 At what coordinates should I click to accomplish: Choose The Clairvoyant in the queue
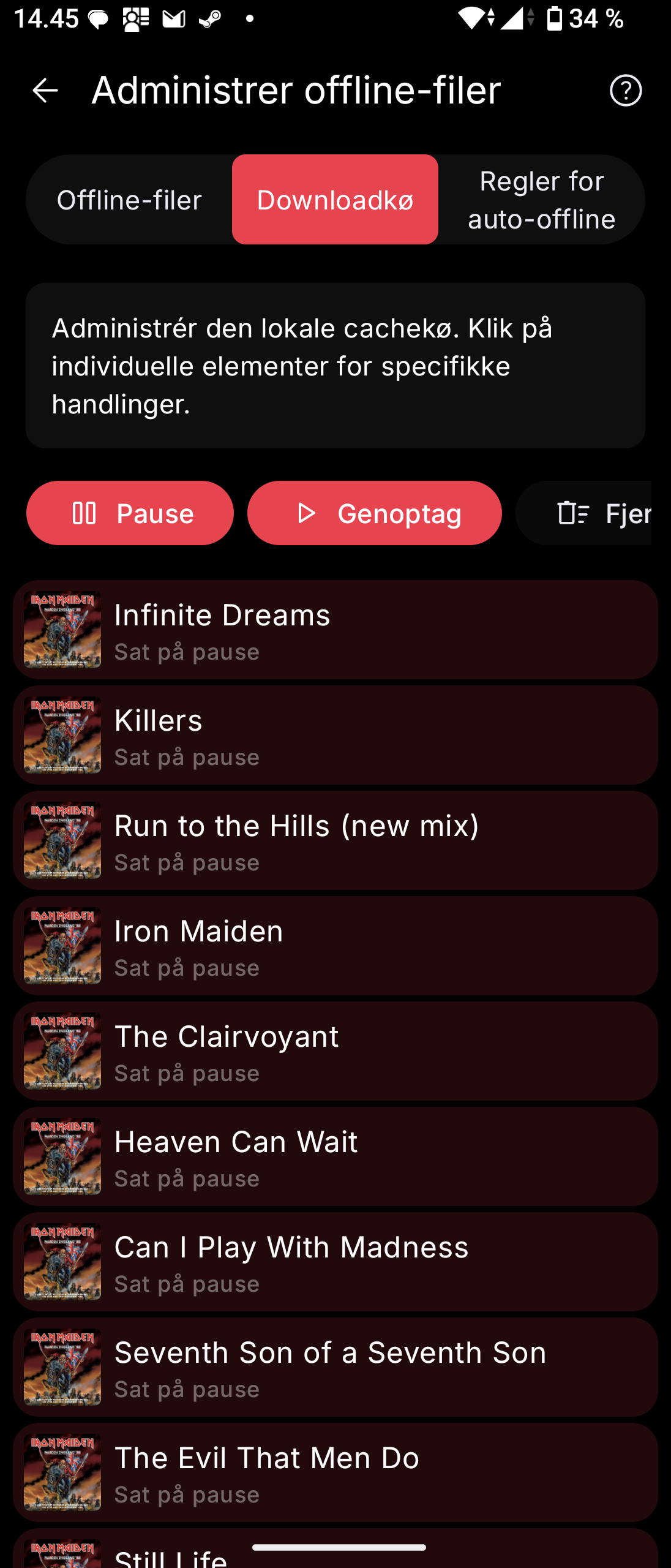point(335,1051)
